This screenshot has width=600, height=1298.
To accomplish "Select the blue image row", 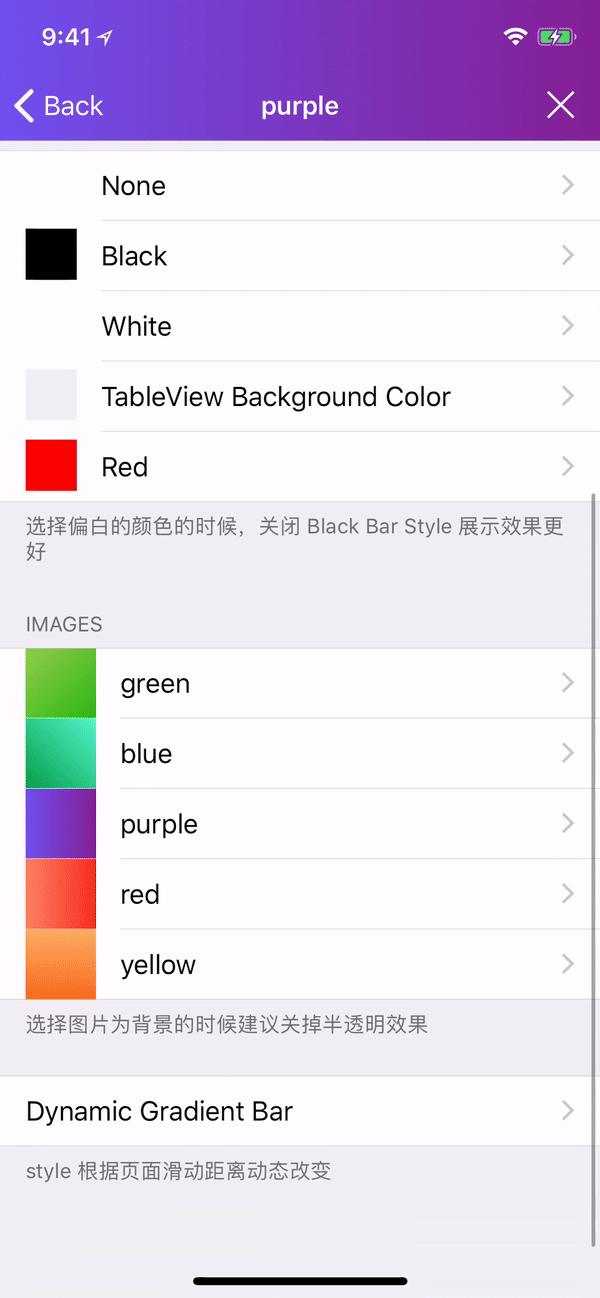I will [300, 753].
